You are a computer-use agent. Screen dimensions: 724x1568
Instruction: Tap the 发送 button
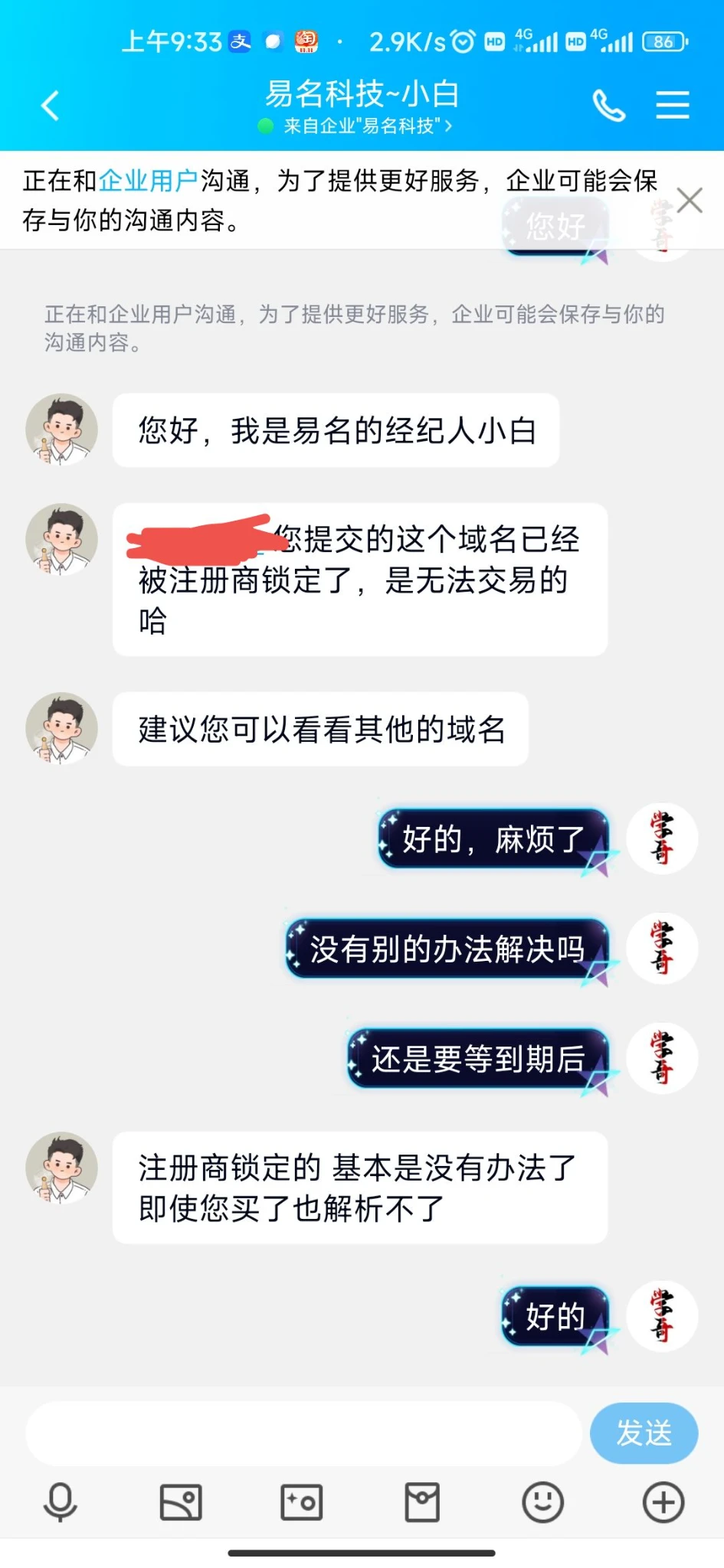click(644, 1433)
